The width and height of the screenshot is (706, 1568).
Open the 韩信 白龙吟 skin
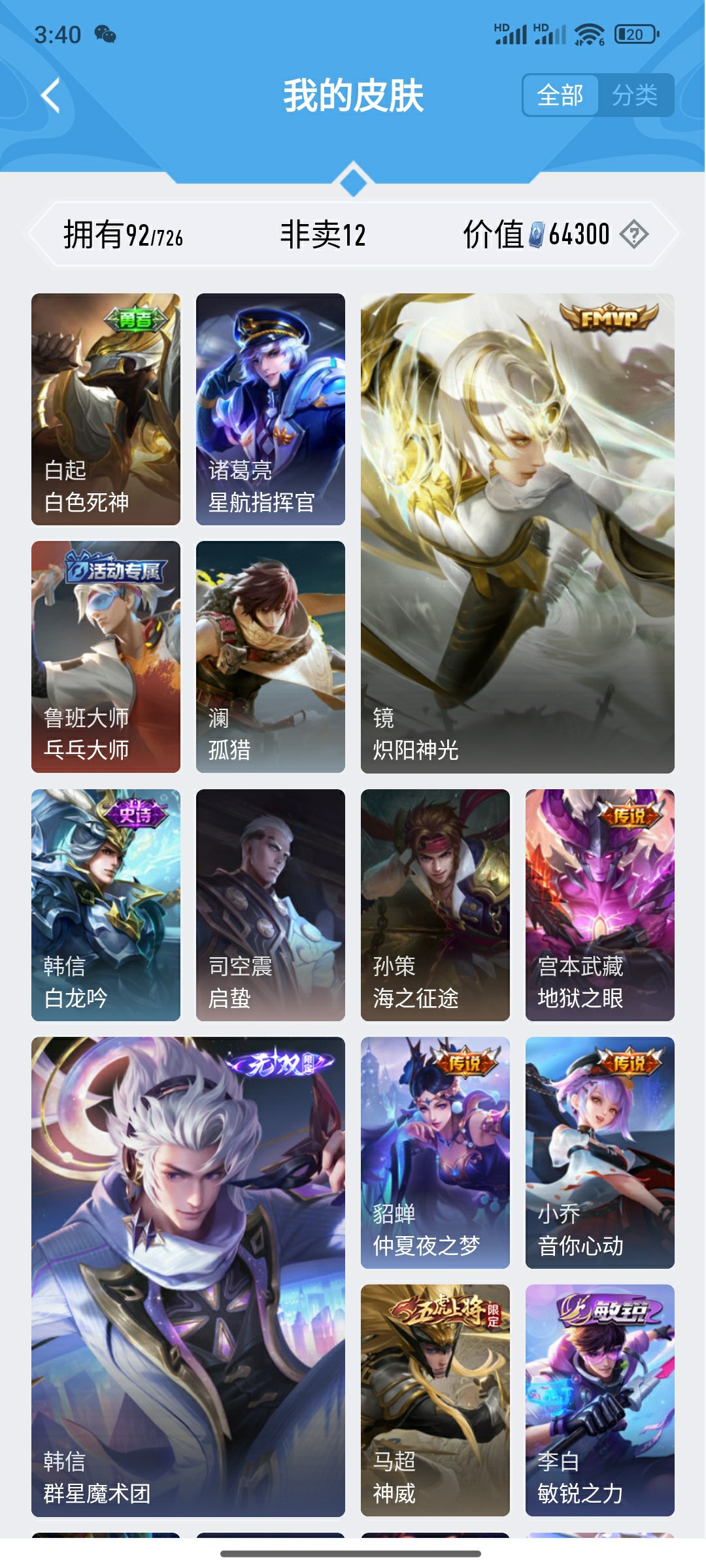[106, 905]
